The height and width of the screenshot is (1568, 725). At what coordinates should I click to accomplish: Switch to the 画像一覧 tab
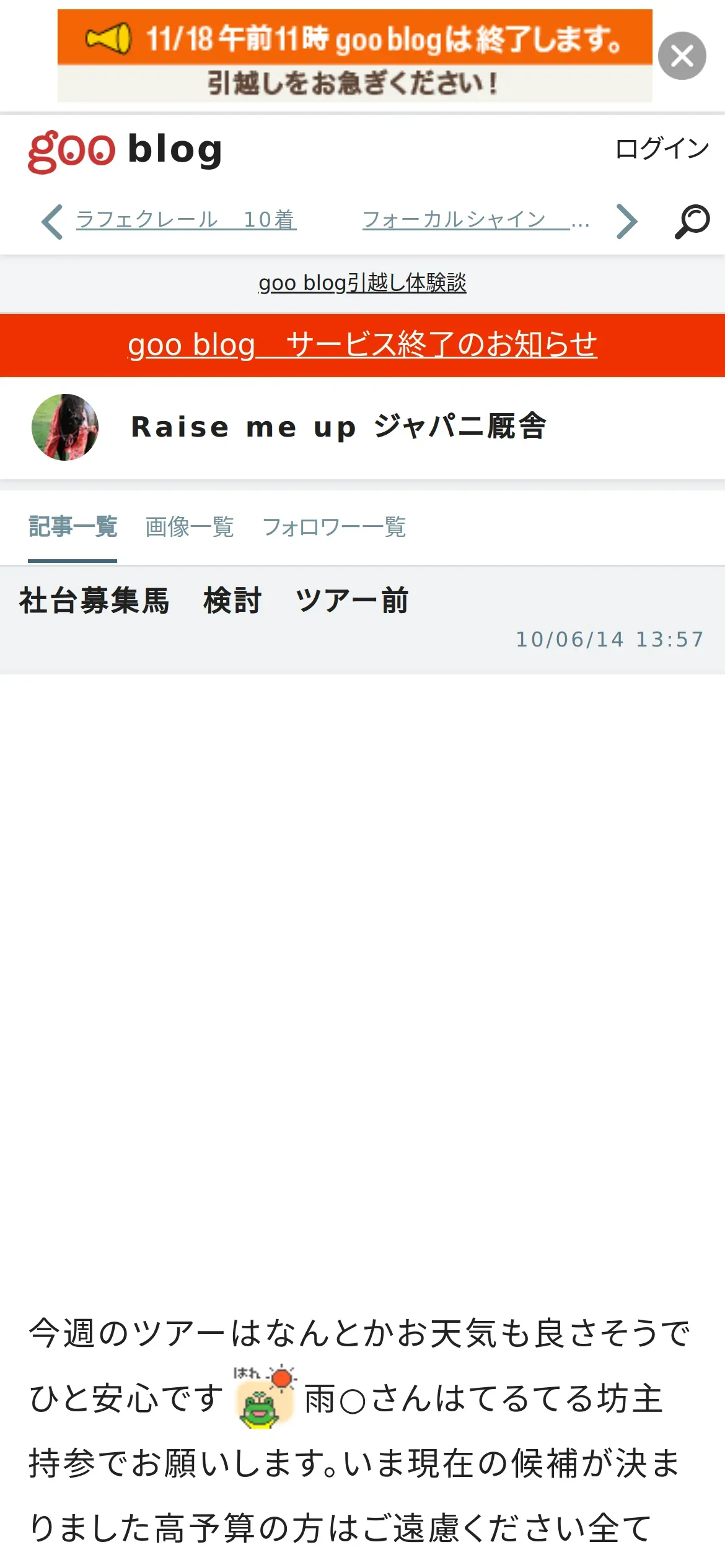click(190, 527)
